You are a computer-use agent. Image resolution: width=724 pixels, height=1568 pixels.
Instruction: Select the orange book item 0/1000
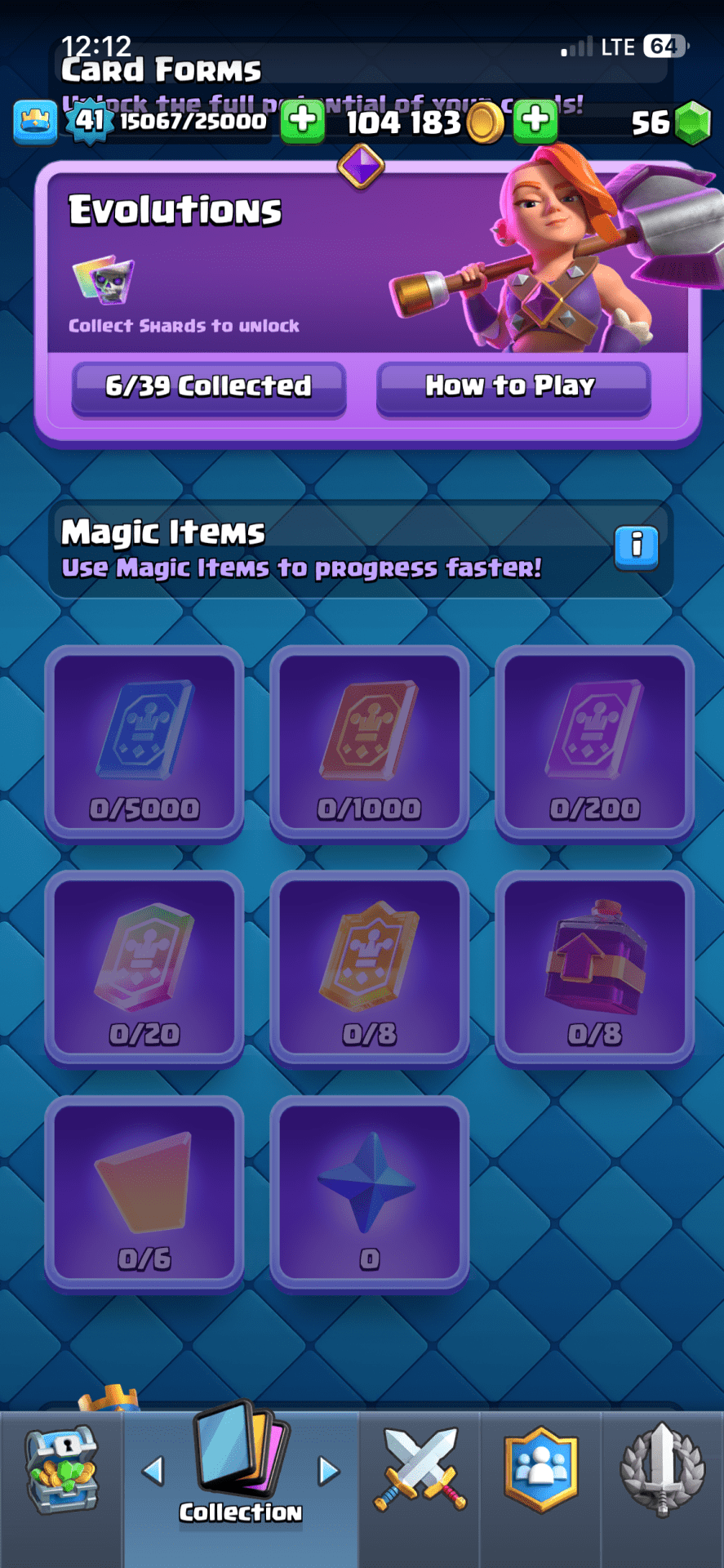click(369, 742)
